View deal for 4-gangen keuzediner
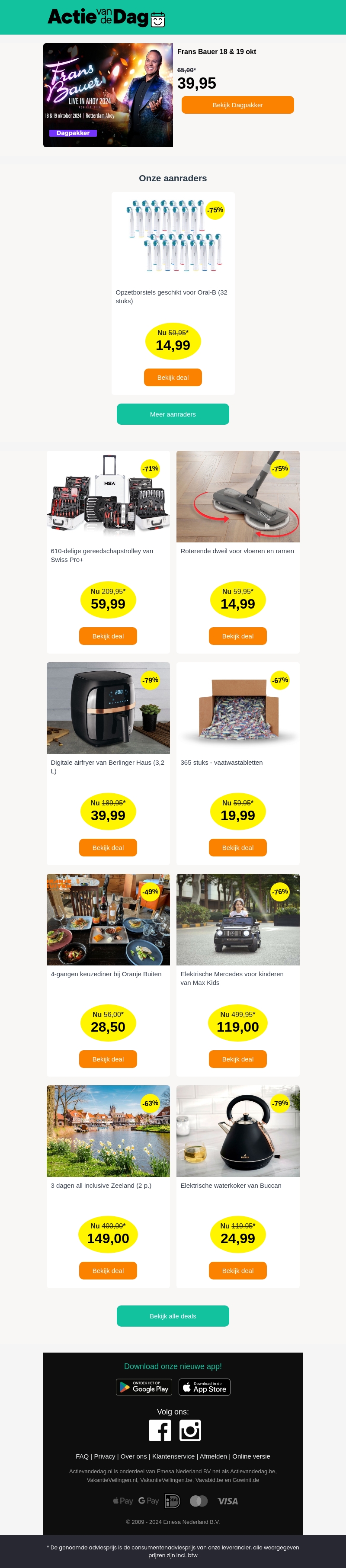 tap(108, 1059)
